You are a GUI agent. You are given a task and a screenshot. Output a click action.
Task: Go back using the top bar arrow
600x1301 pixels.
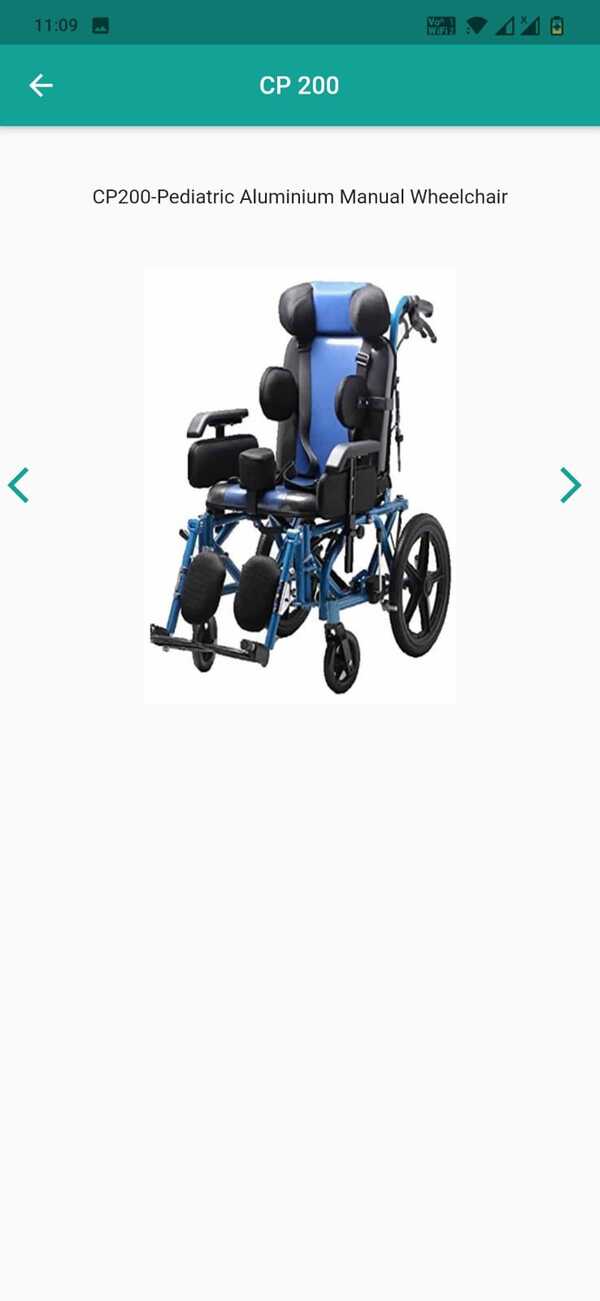click(41, 86)
